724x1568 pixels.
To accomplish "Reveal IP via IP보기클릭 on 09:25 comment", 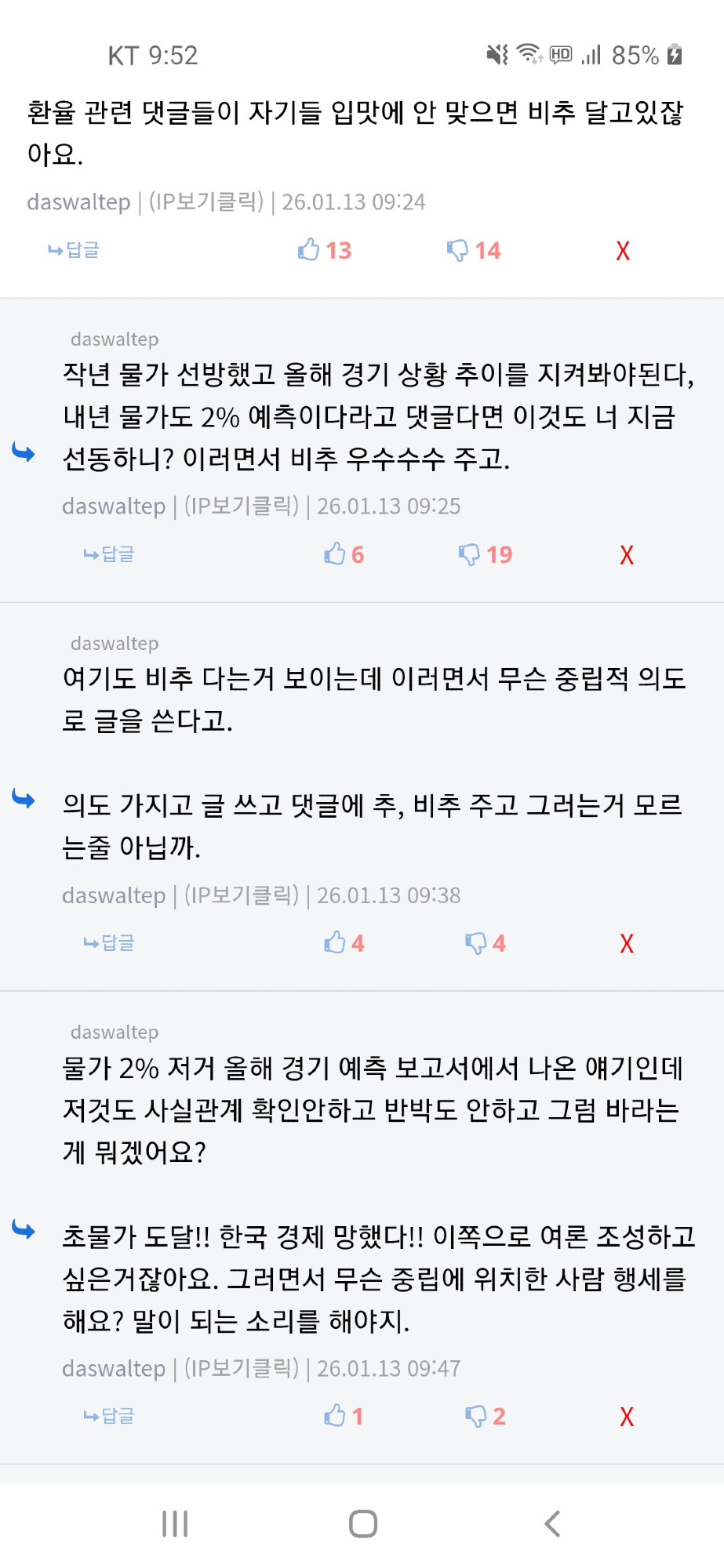I will (x=242, y=506).
